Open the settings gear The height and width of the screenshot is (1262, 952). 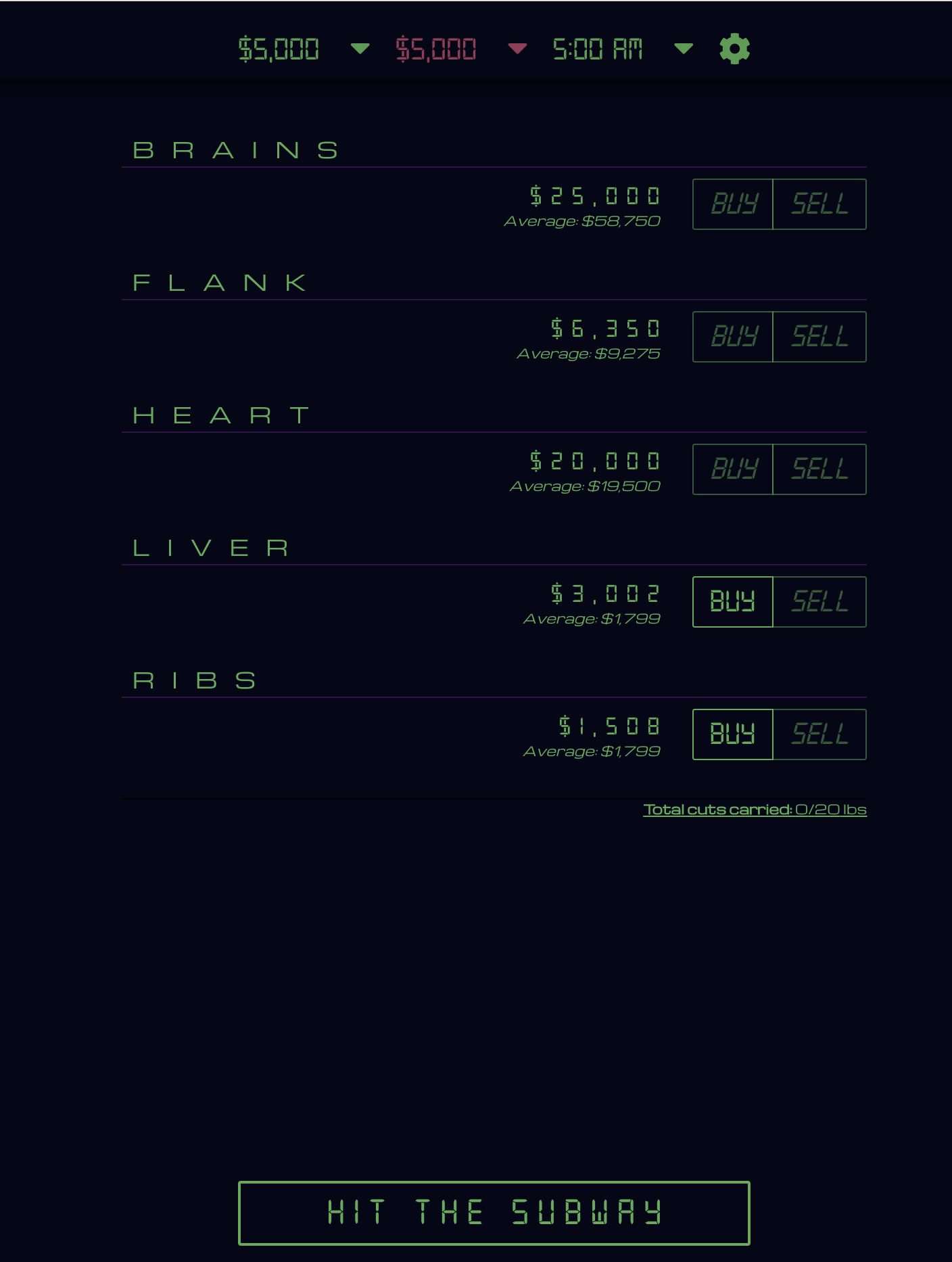[x=734, y=49]
